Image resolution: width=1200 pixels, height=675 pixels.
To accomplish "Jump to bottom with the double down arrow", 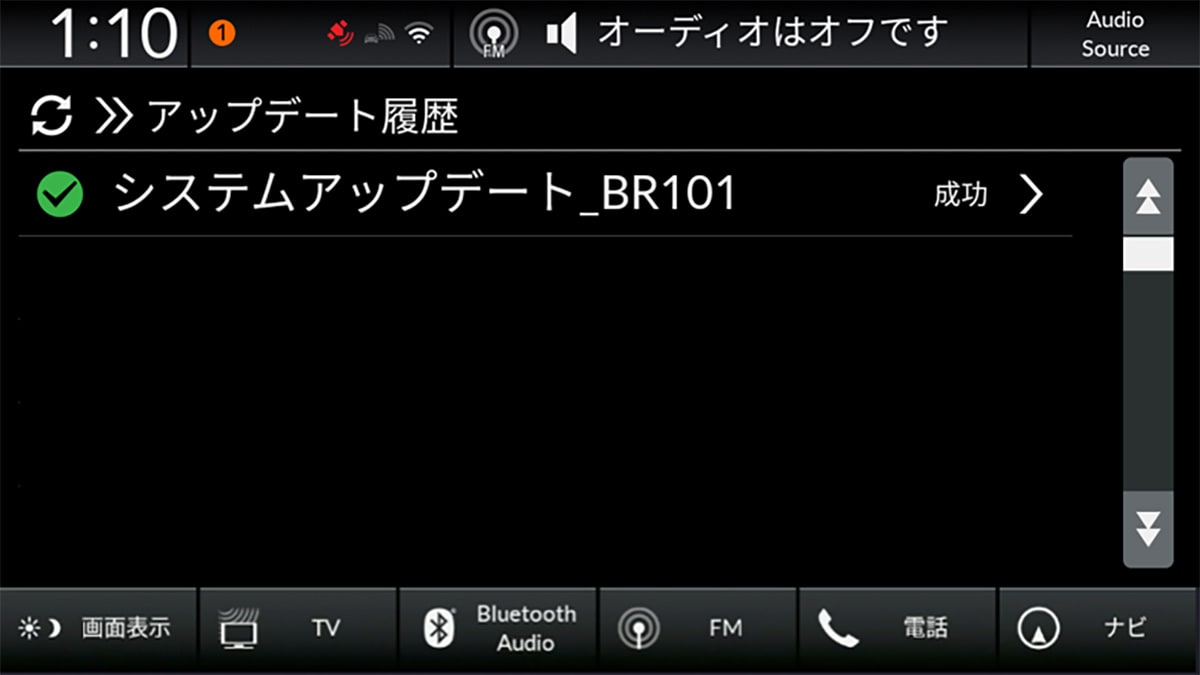I will point(1148,529).
